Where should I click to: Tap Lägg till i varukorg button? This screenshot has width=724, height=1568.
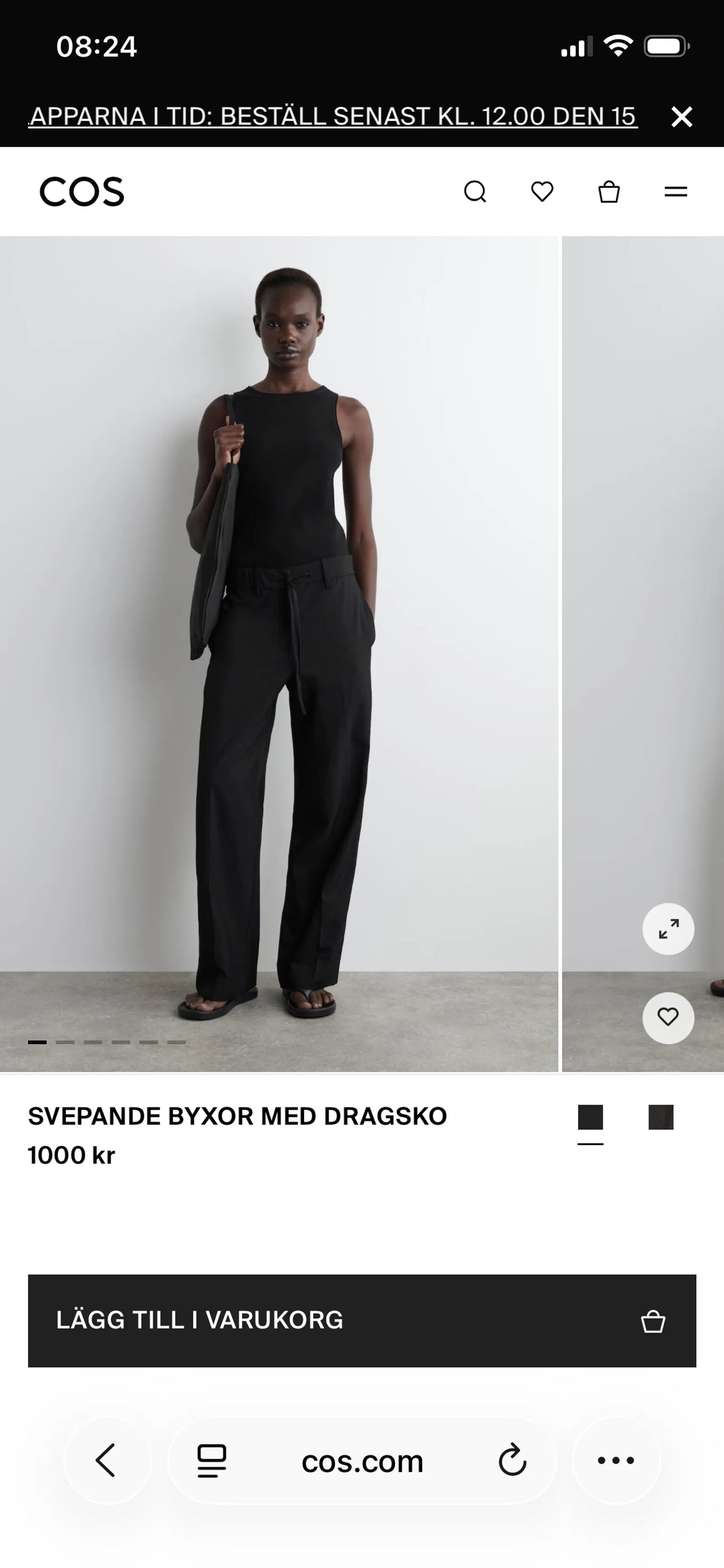coord(362,1320)
